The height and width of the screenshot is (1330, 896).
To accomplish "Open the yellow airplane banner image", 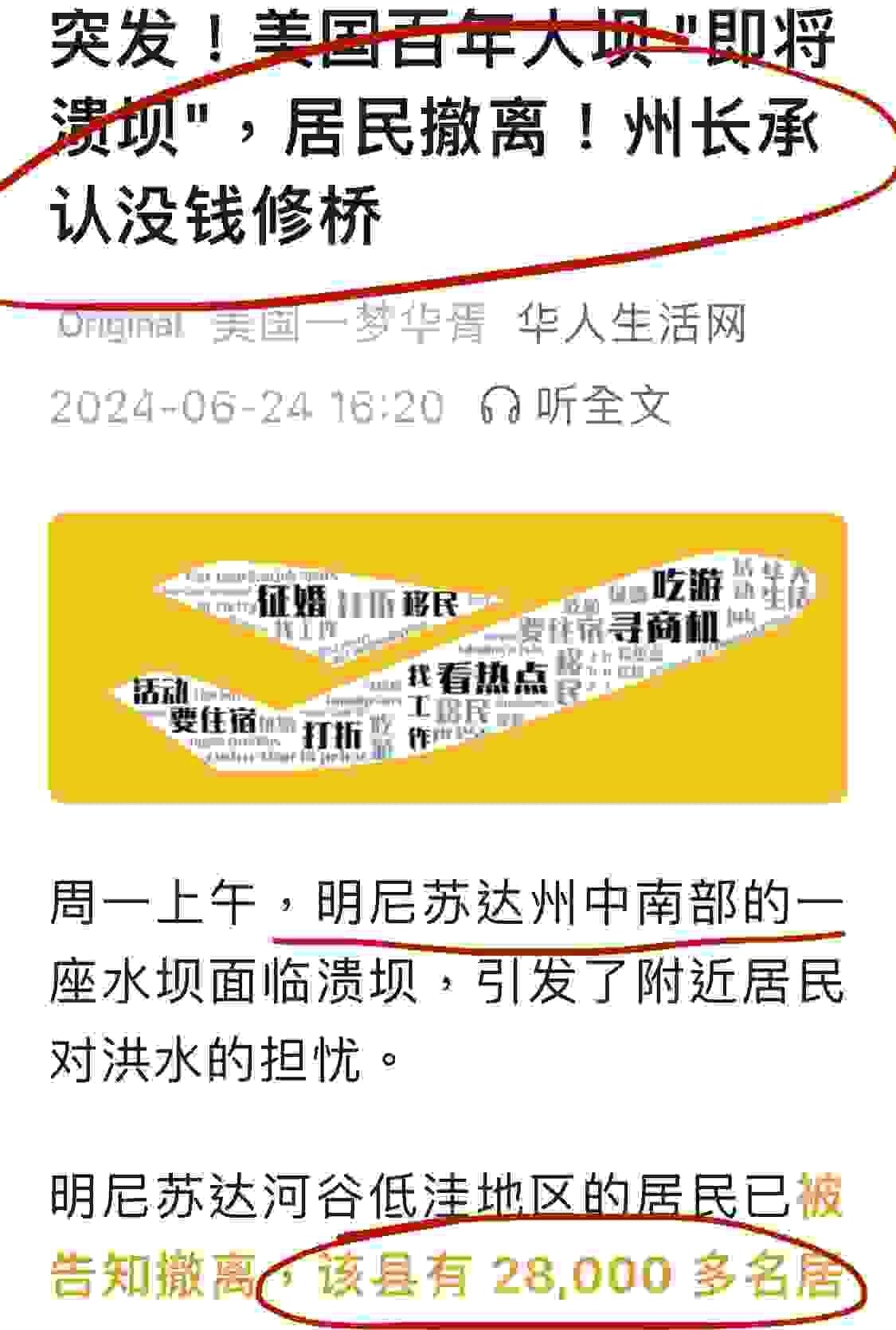I will [x=448, y=658].
